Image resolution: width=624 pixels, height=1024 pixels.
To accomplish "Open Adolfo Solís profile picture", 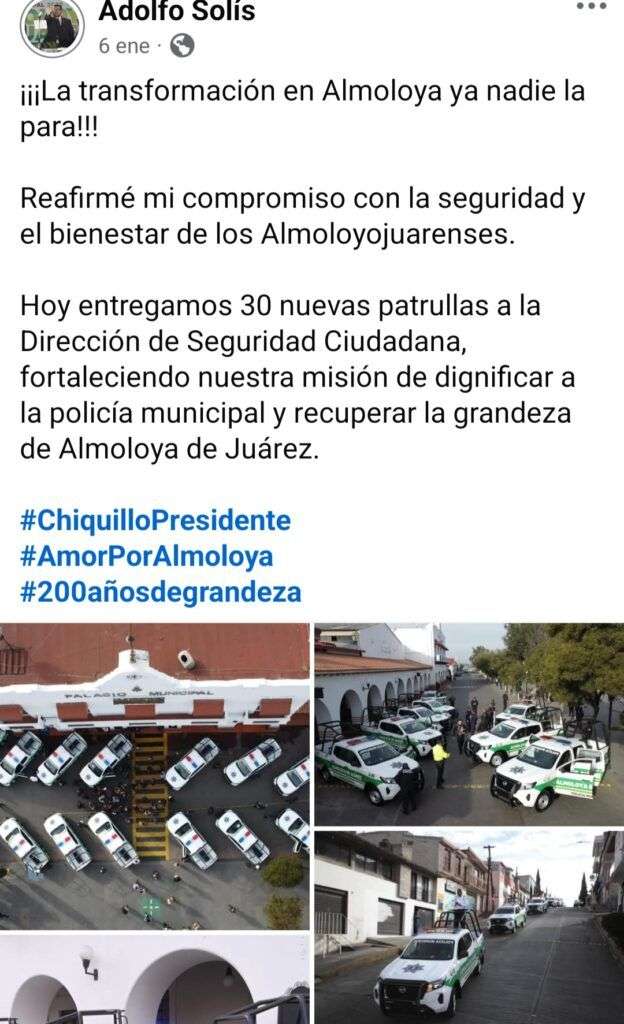I will pos(52,26).
